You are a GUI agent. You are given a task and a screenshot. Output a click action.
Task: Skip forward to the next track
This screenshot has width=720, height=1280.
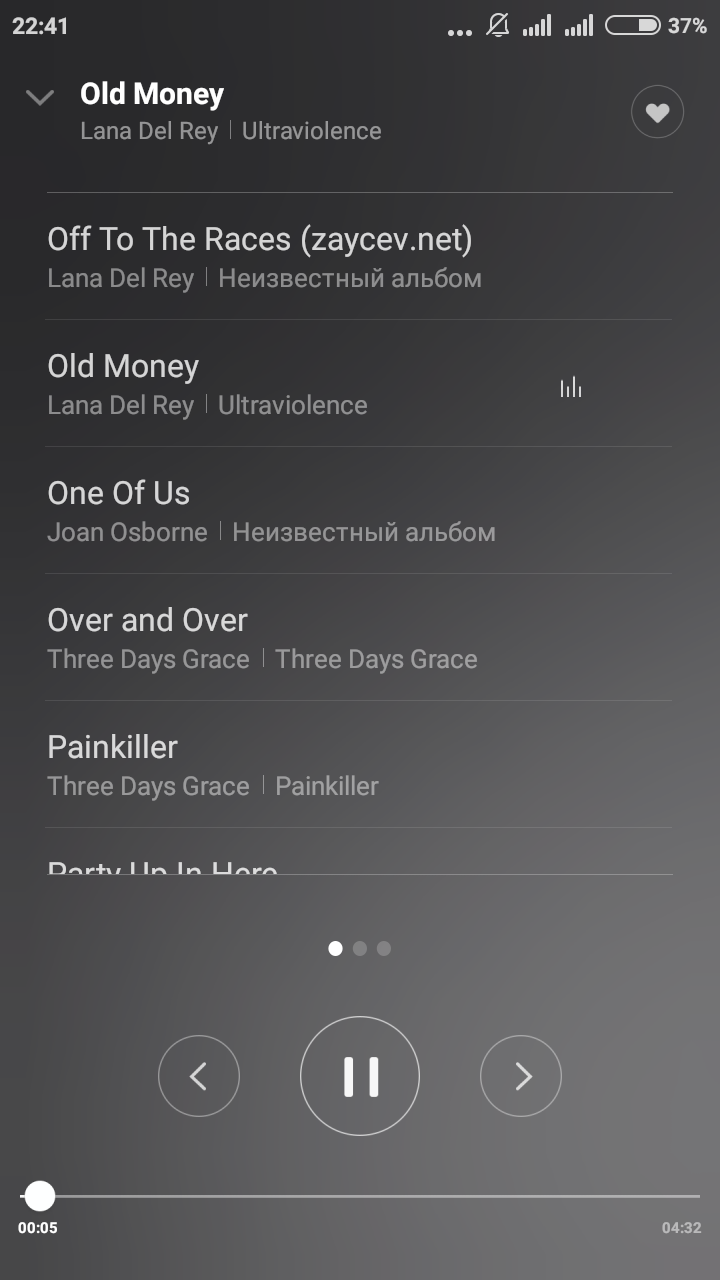coord(521,1076)
